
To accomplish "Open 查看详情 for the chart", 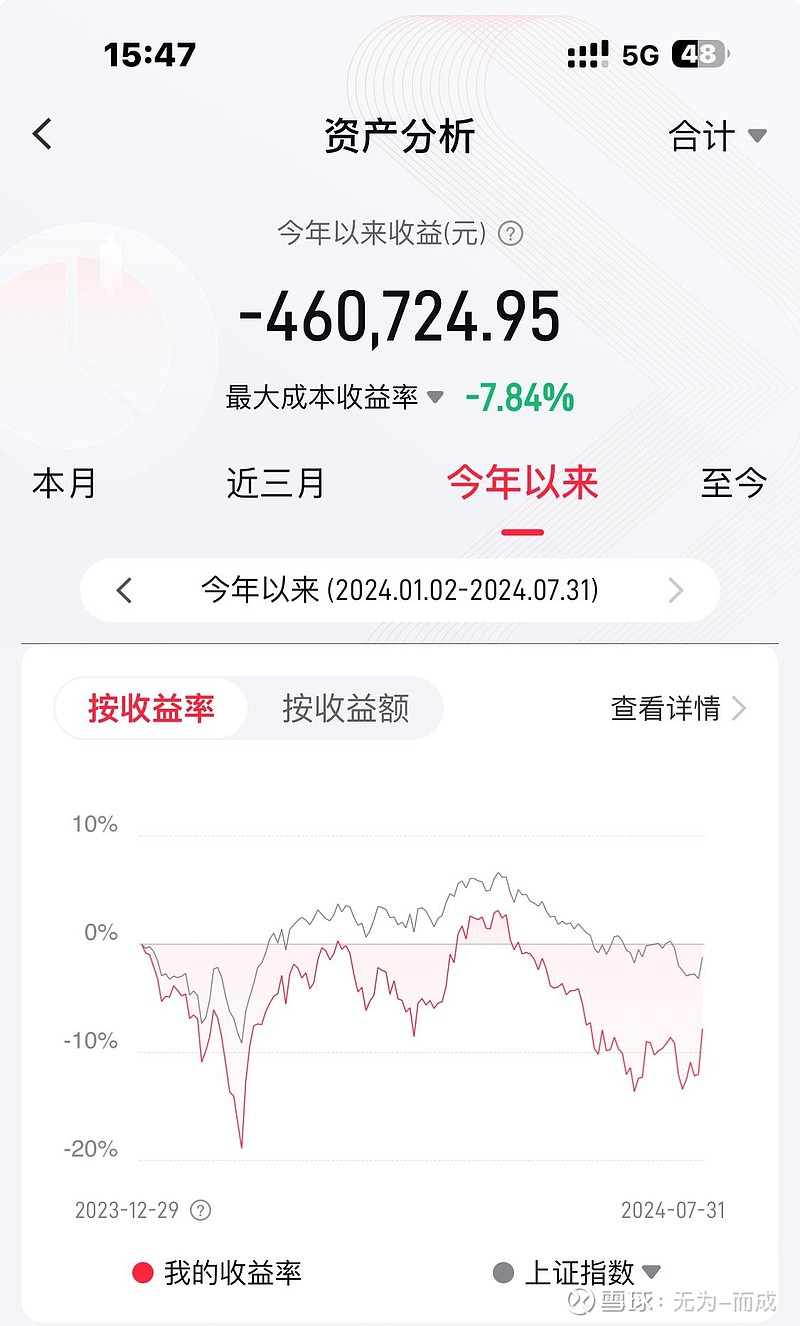I will (679, 709).
